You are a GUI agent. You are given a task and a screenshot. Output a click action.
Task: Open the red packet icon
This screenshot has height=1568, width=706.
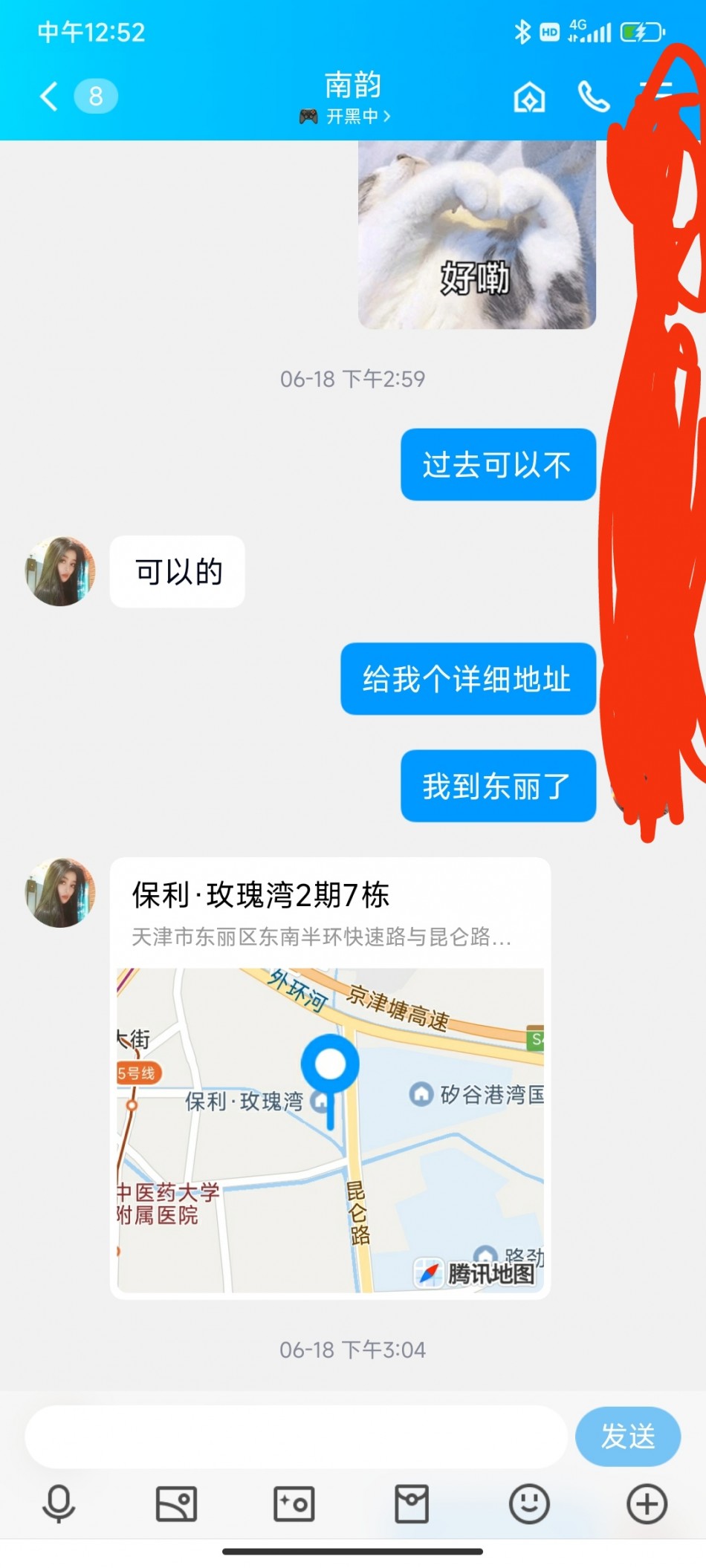click(412, 1504)
